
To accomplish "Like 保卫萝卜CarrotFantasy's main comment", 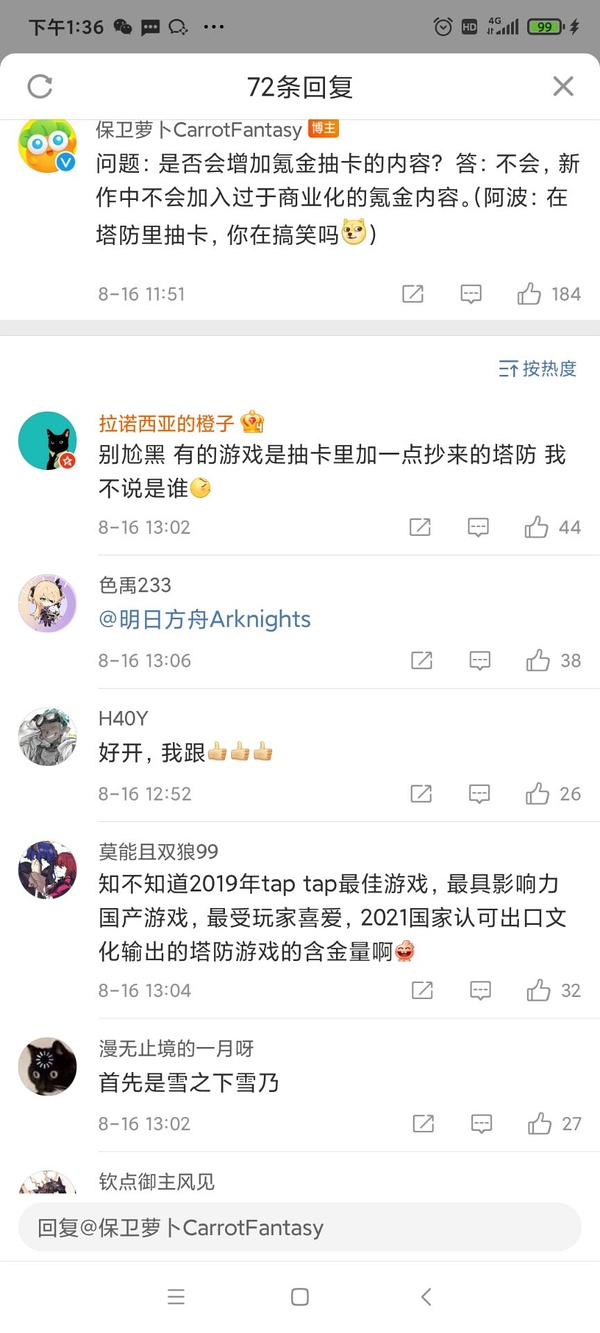I will click(x=530, y=294).
